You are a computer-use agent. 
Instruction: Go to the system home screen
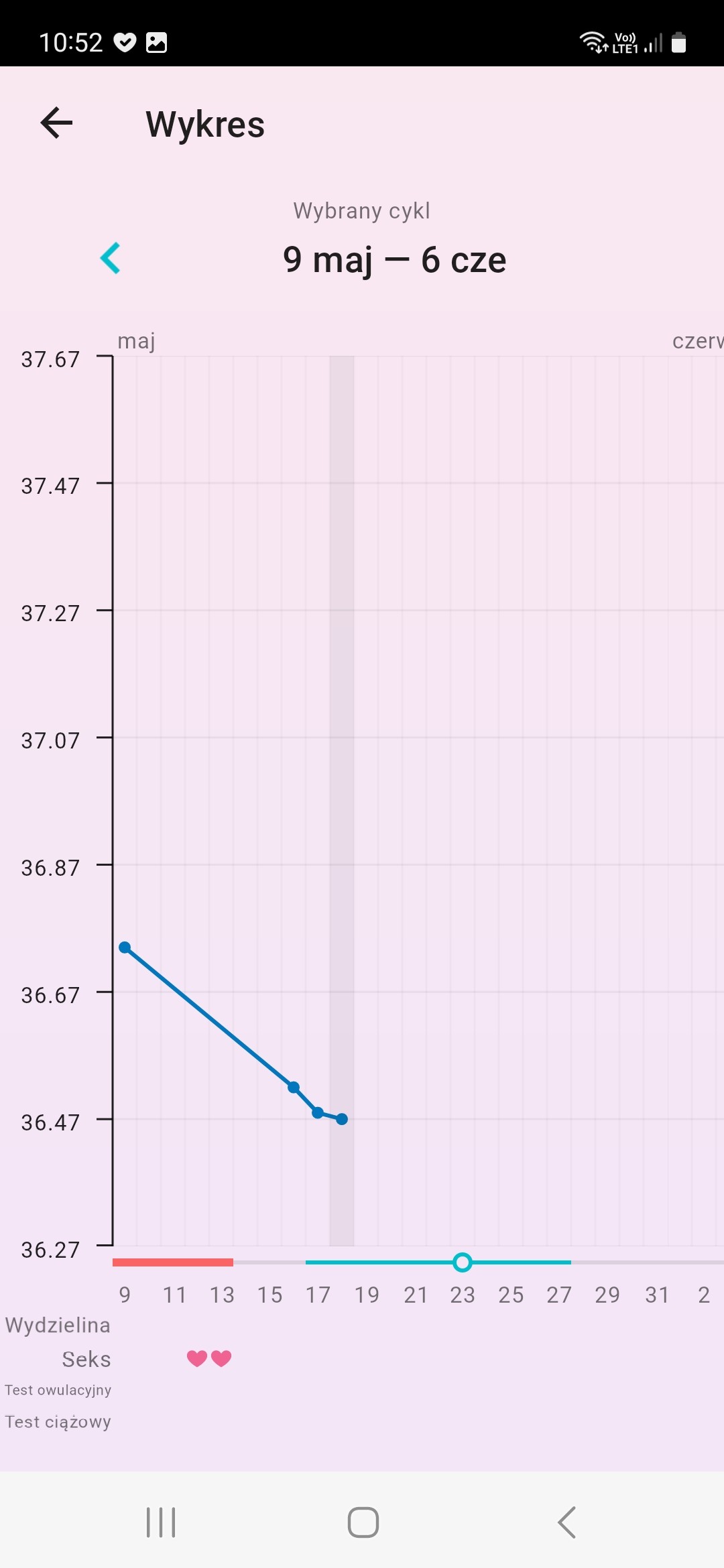click(x=363, y=1522)
